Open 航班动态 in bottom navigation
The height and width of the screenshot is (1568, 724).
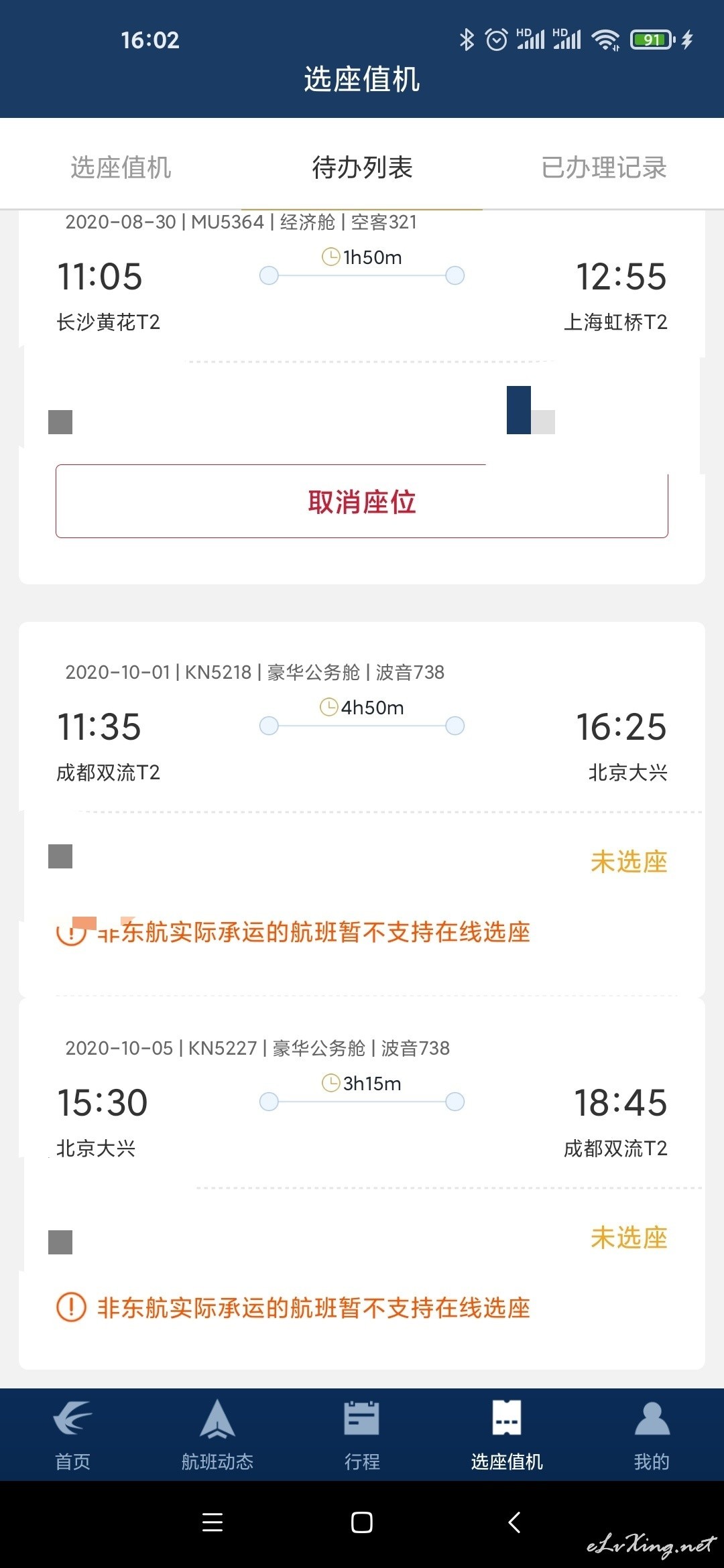[217, 1435]
